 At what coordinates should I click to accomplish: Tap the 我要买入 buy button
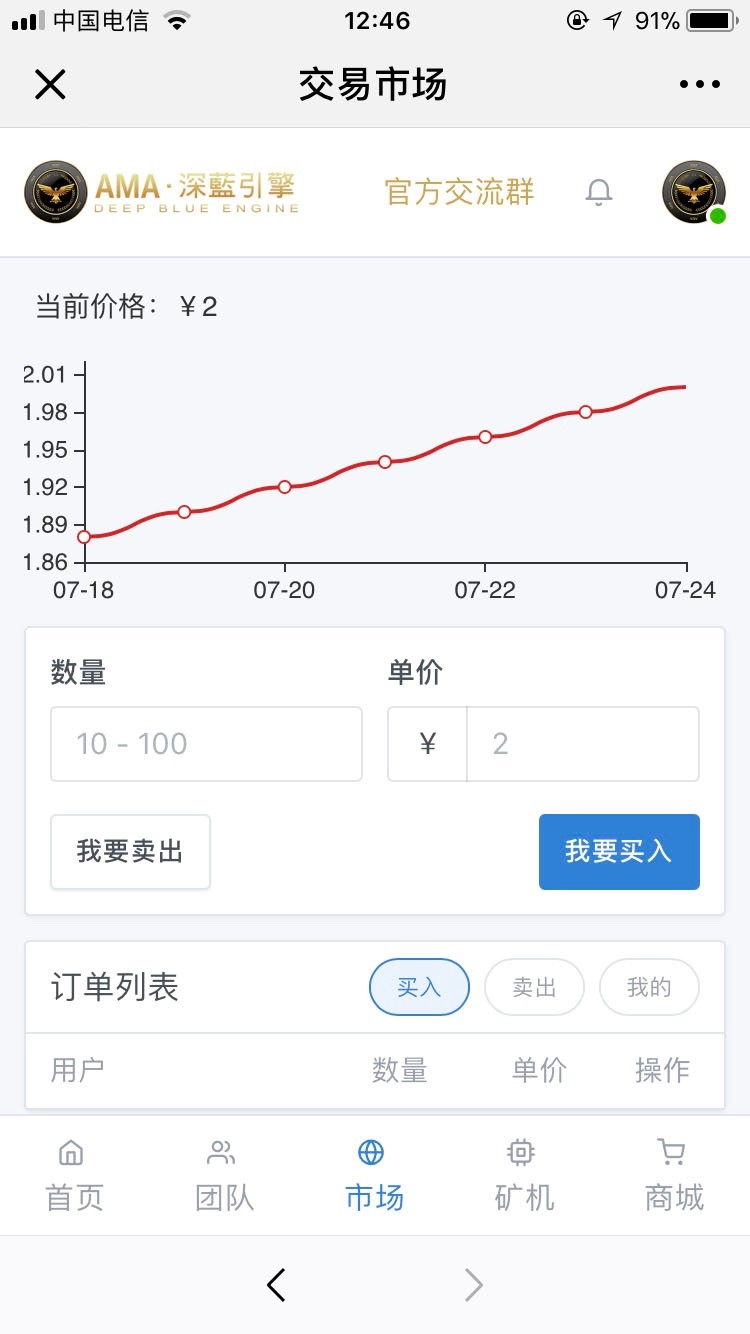[619, 852]
